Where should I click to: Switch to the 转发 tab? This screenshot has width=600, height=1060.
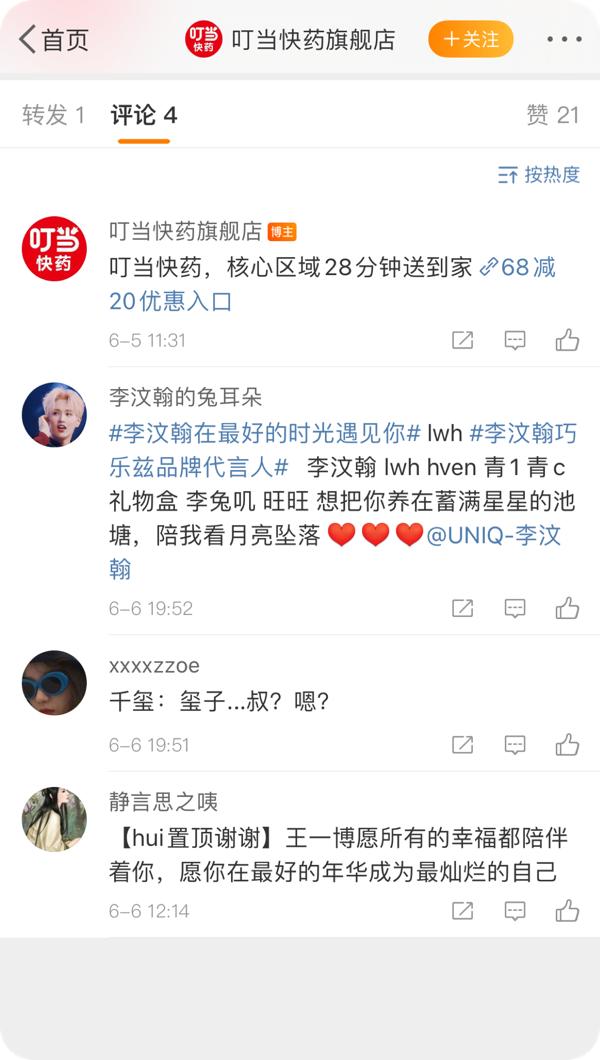(54, 115)
